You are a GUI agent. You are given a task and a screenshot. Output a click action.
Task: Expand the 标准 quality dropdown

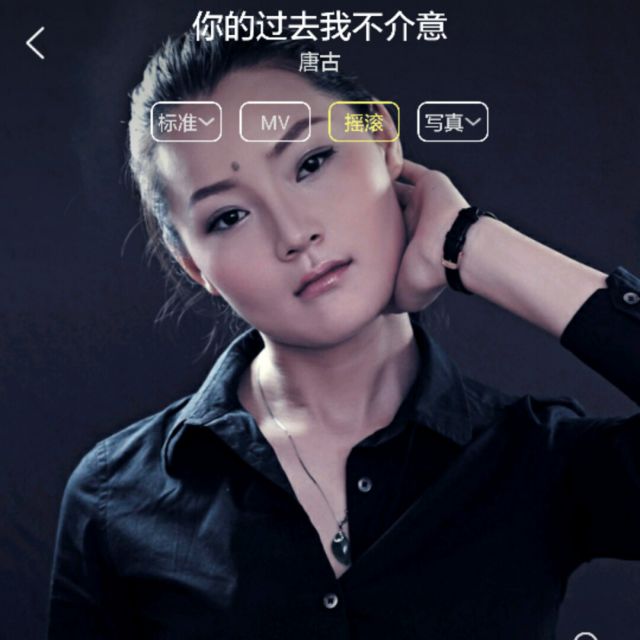pyautogui.click(x=186, y=122)
